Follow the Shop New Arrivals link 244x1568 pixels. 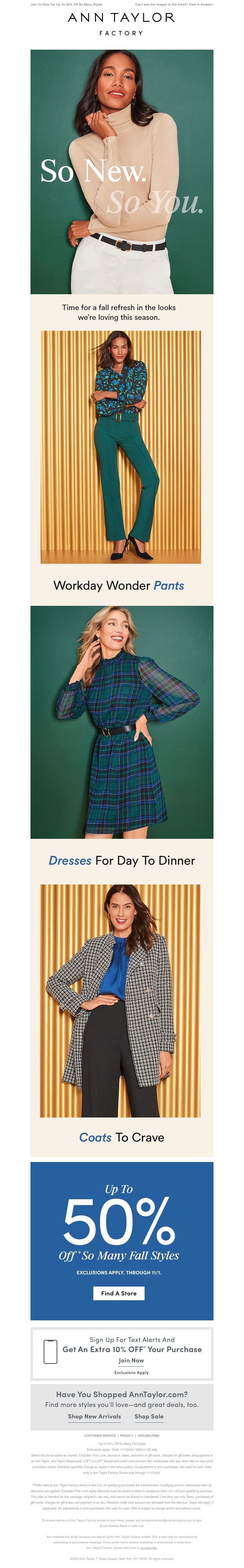click(x=95, y=1416)
